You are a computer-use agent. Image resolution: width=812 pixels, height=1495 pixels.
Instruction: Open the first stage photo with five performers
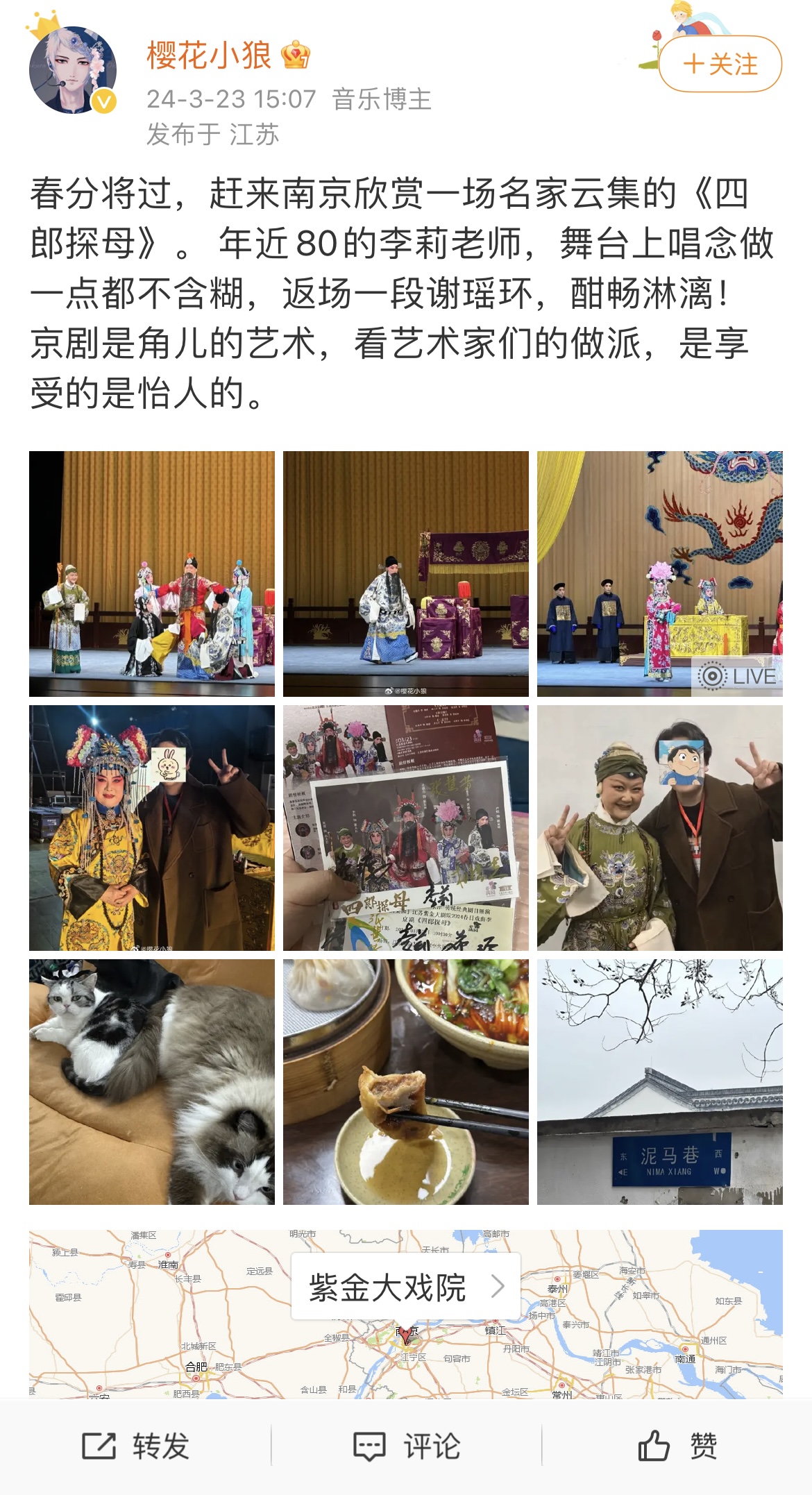click(x=152, y=573)
